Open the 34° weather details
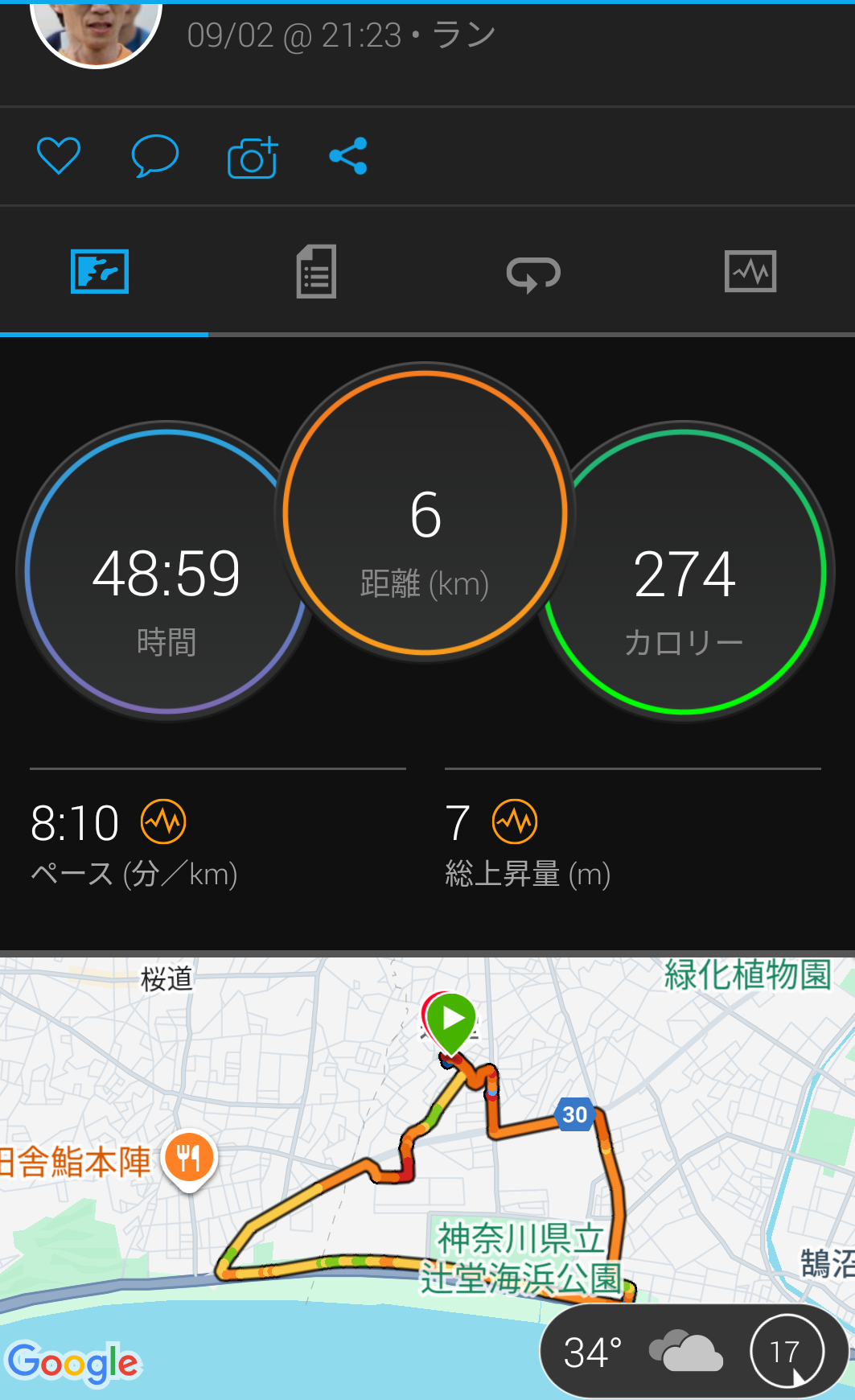Screen dimensions: 855x1400 (x=643, y=1352)
